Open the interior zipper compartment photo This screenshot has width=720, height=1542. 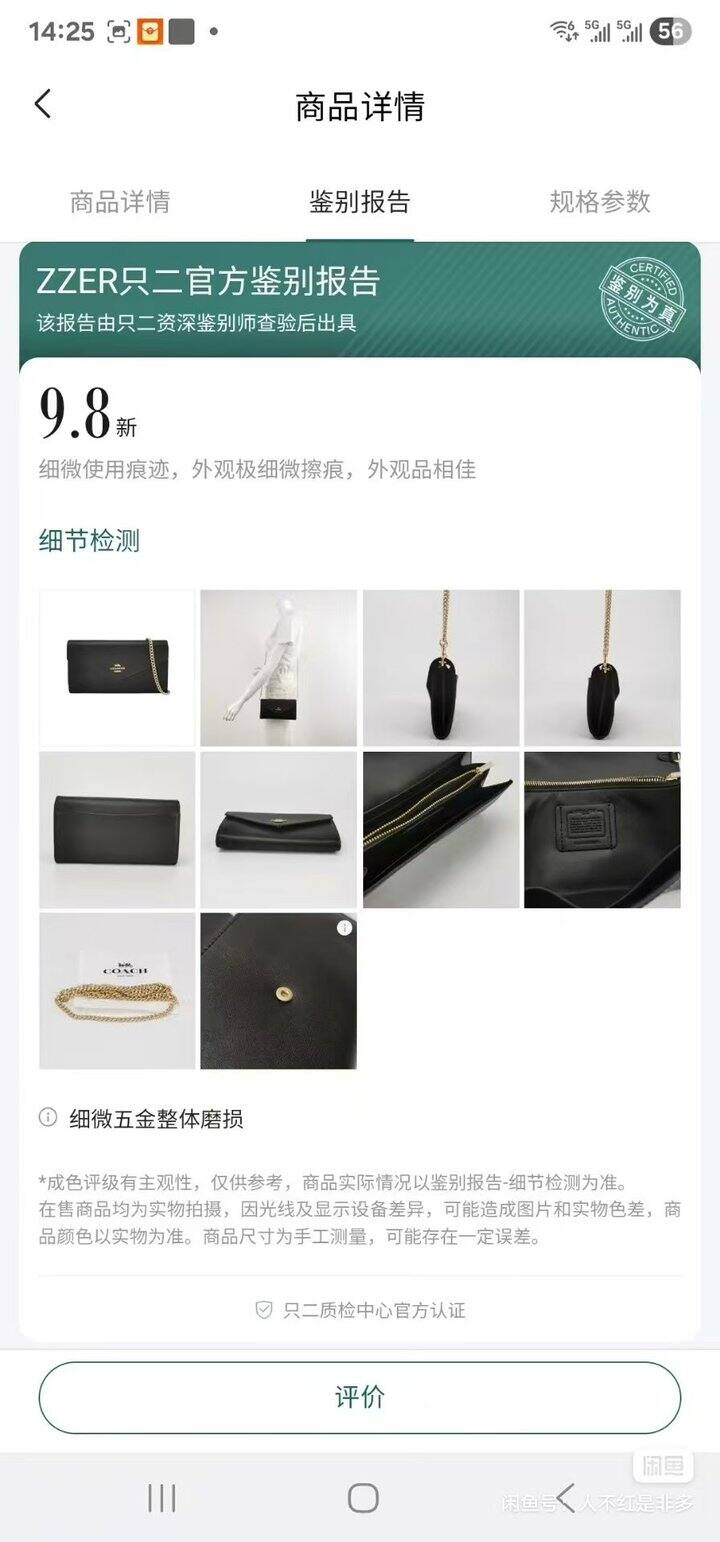point(441,830)
